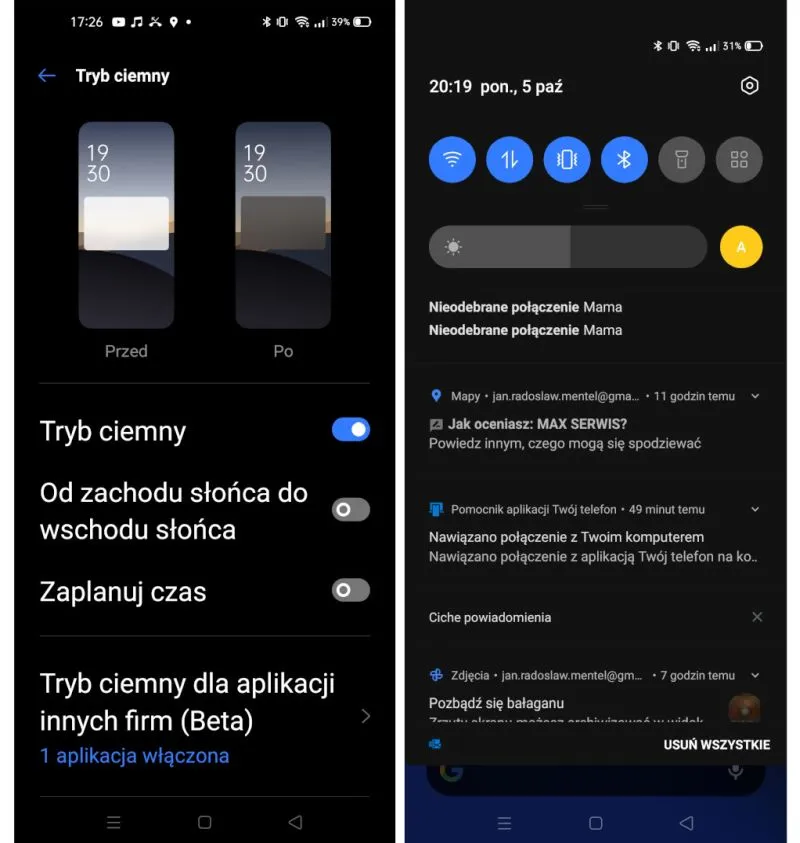The image size is (800, 843).
Task: Turn off the Bluetooth tile
Action: [x=624, y=160]
